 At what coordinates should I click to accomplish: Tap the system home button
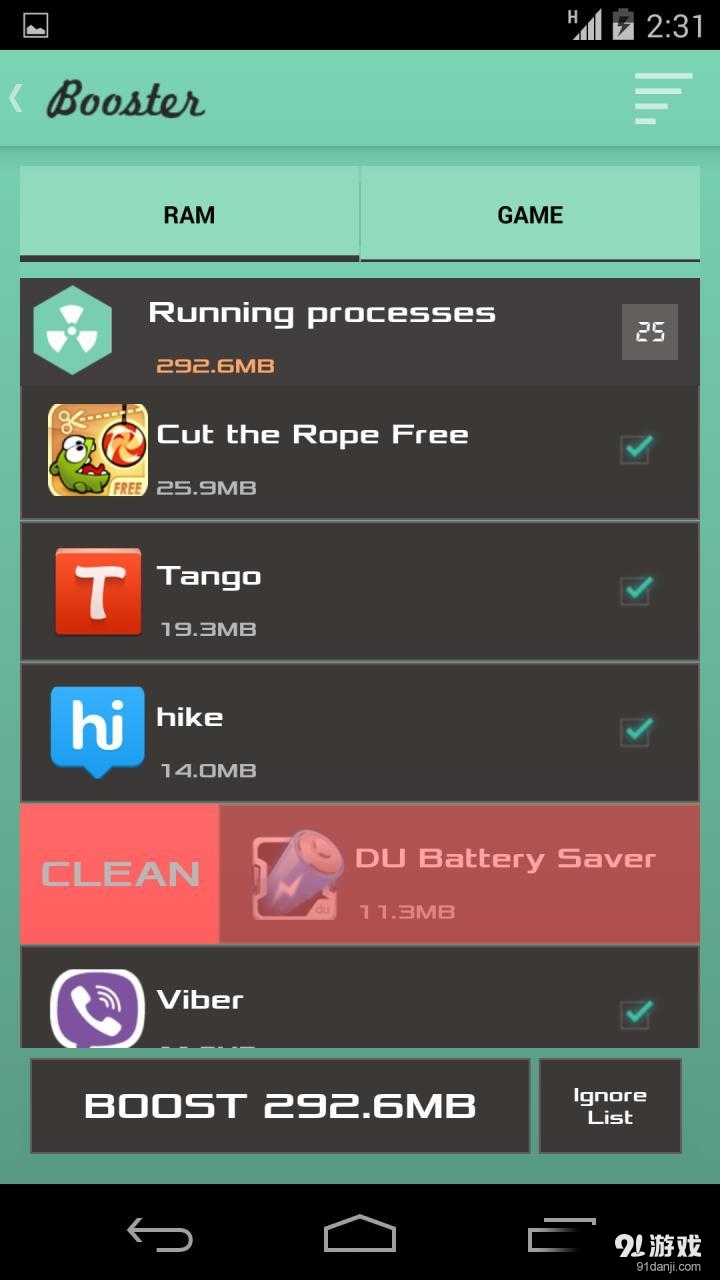click(x=360, y=1234)
